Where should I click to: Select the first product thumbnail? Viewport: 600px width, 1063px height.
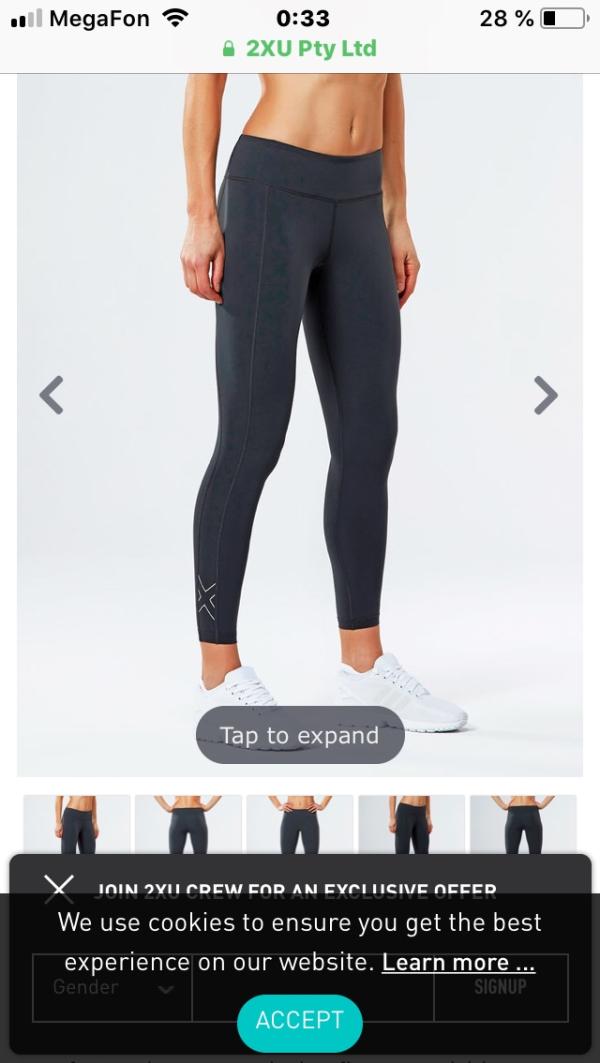click(77, 824)
